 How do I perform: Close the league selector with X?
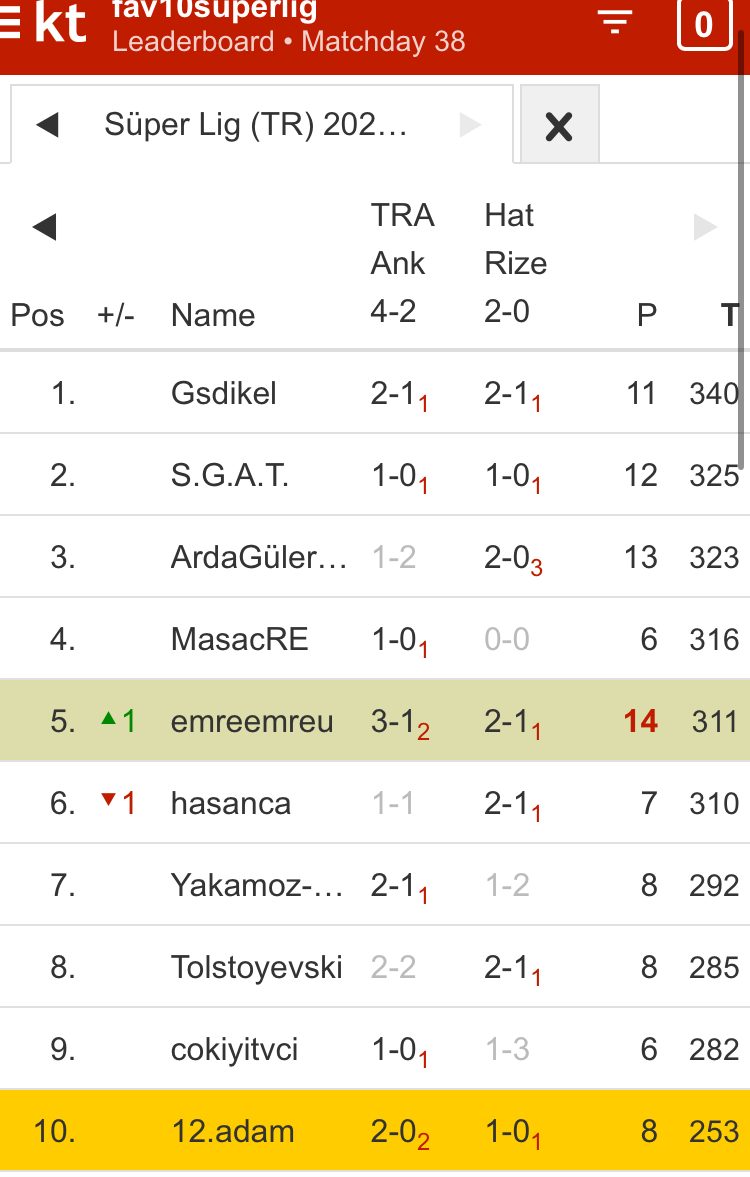click(x=559, y=126)
